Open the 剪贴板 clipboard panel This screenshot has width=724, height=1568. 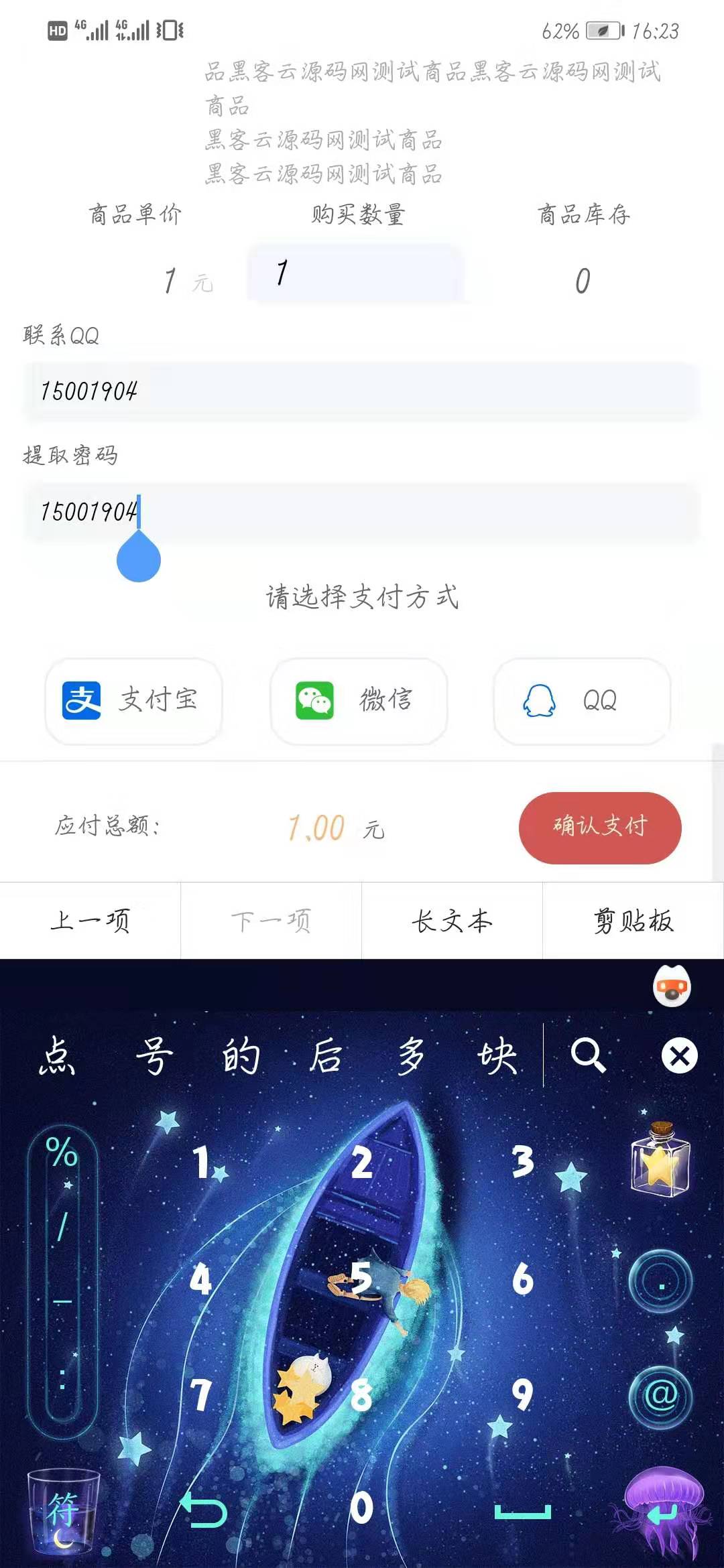tap(633, 921)
